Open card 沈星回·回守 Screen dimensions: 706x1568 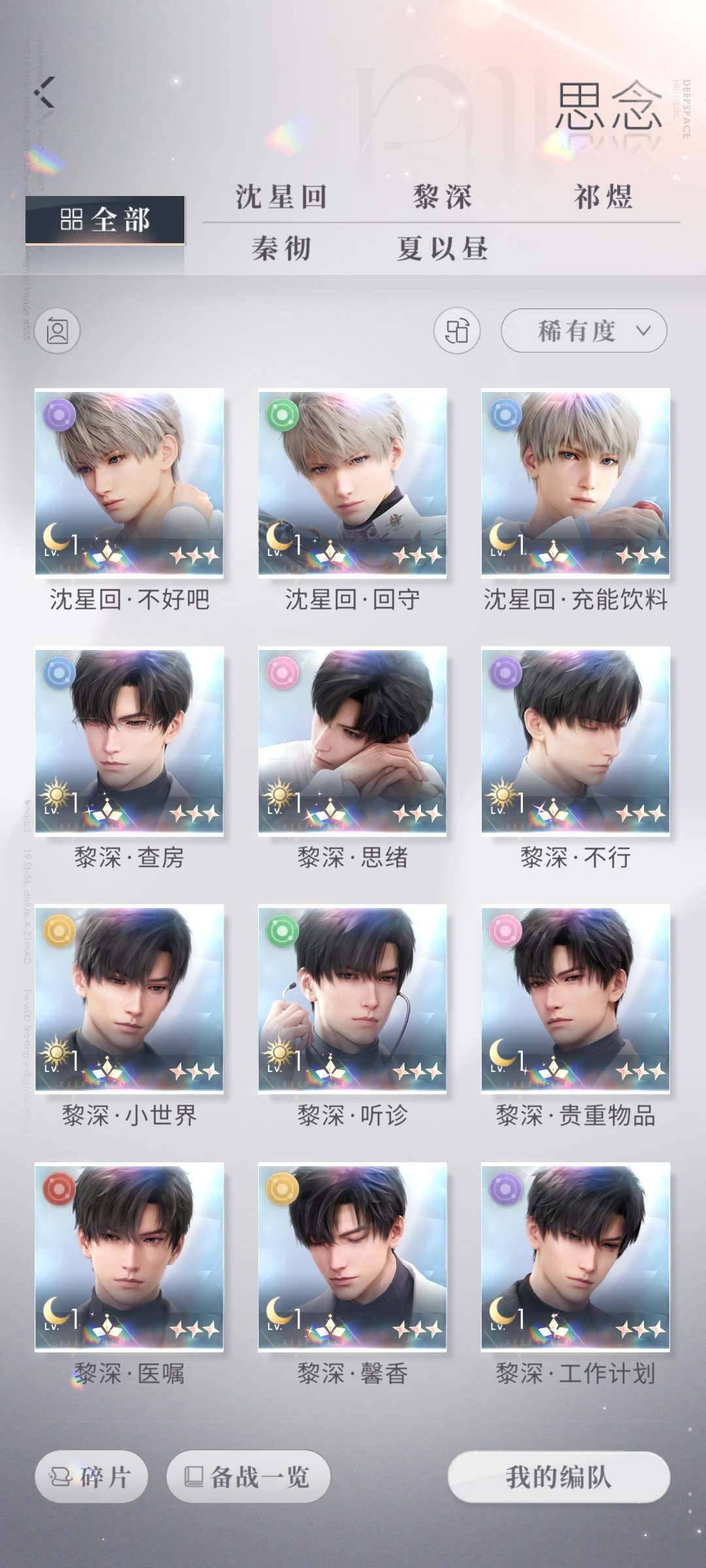coord(352,482)
